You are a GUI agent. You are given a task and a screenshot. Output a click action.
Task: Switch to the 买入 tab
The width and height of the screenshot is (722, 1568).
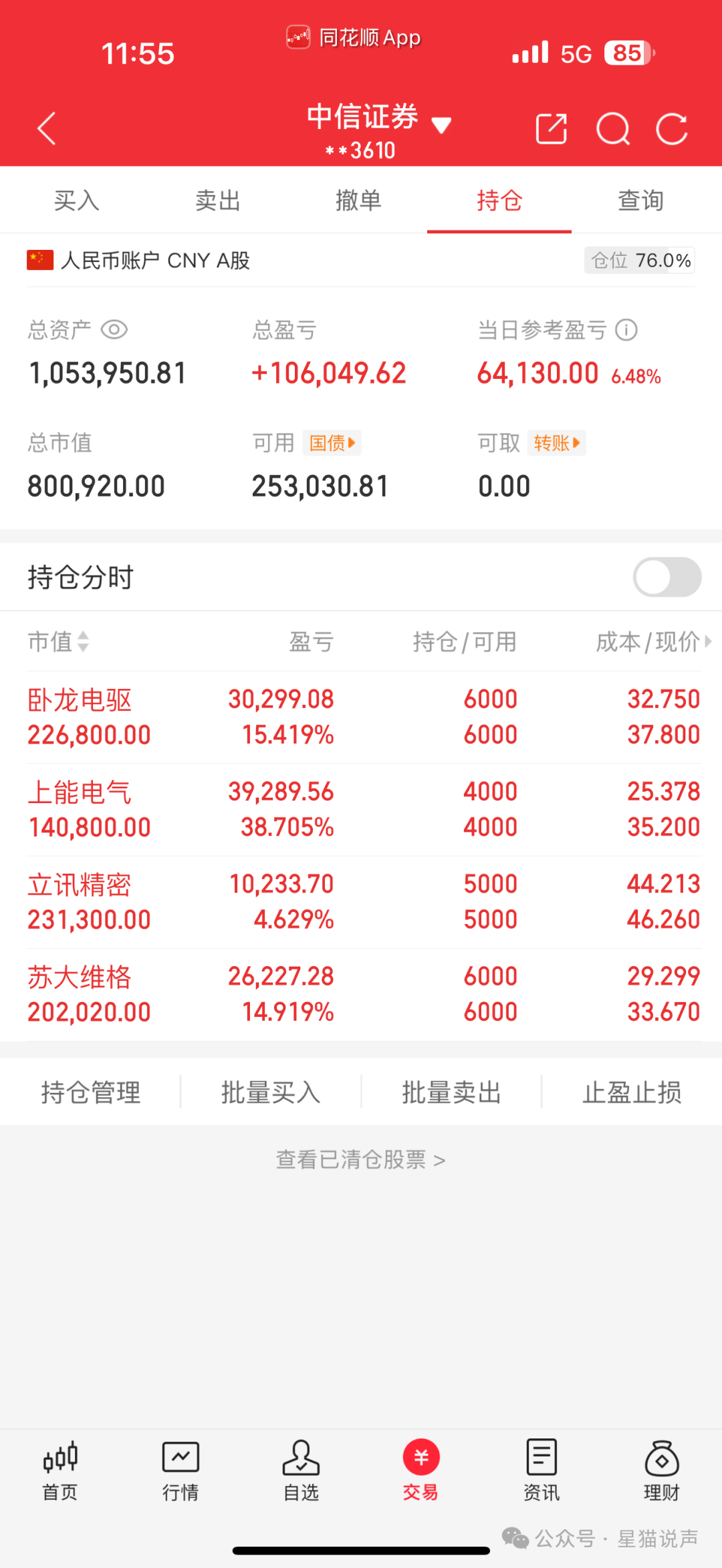click(76, 200)
